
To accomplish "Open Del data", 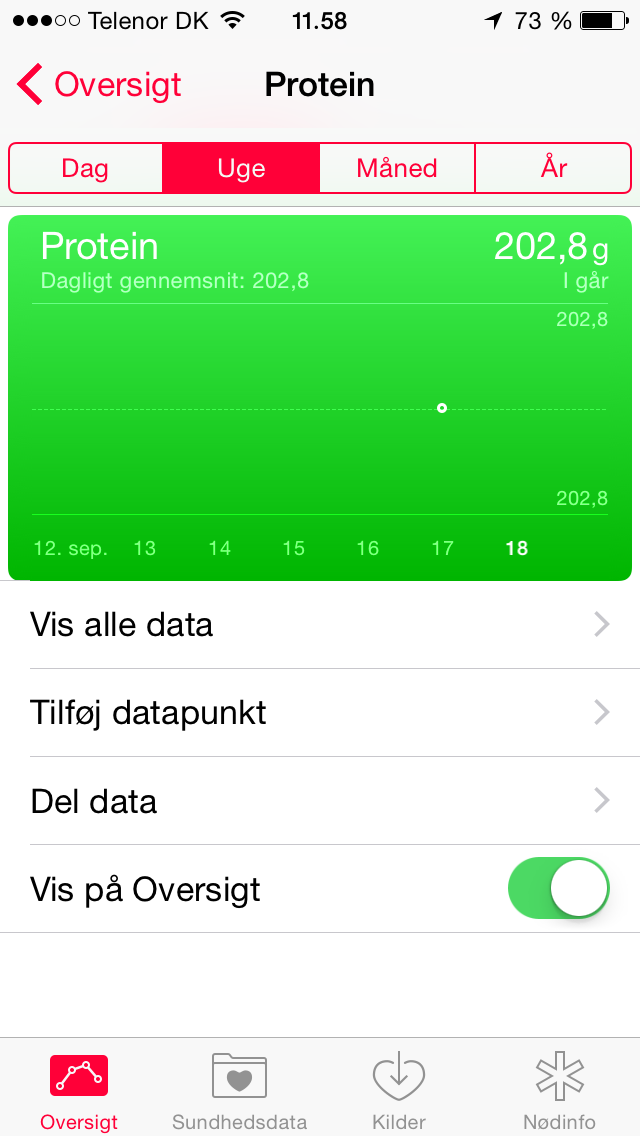I will coord(320,801).
